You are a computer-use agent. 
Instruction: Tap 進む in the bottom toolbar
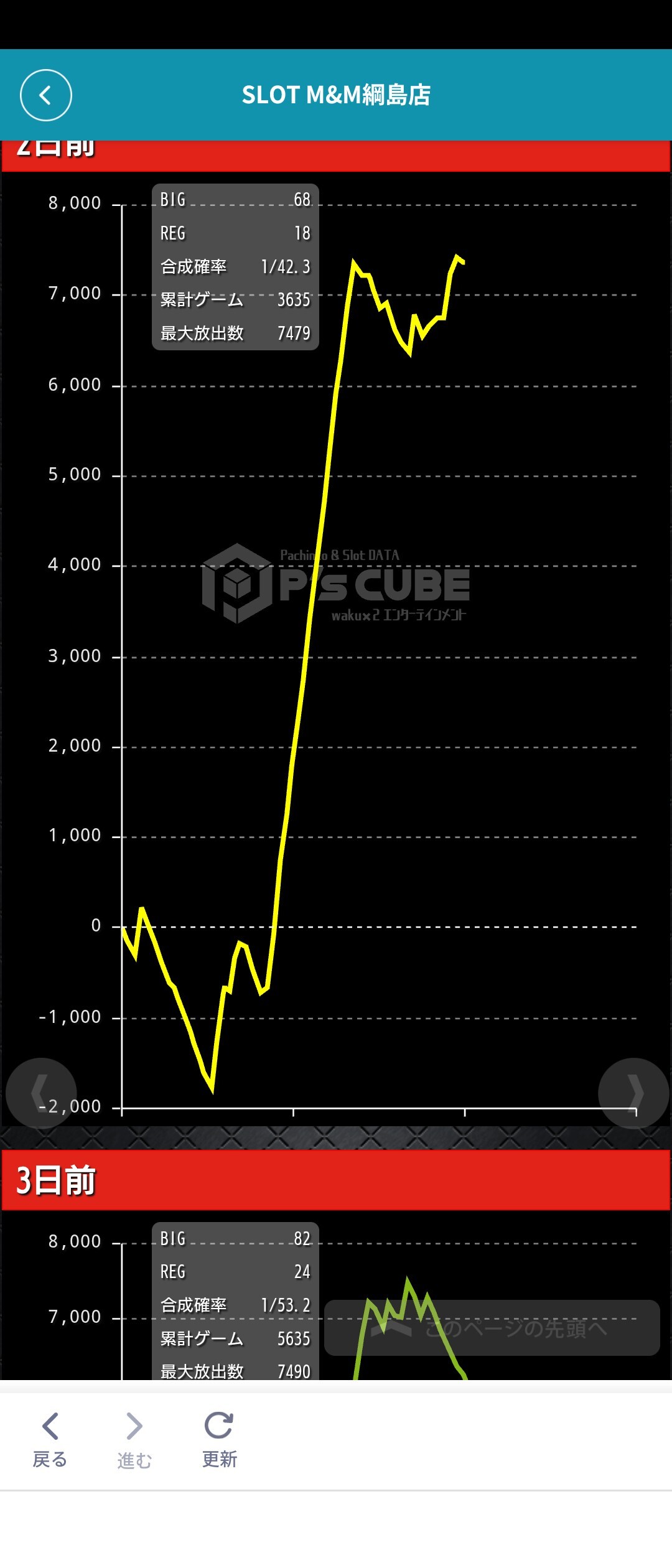click(134, 1440)
